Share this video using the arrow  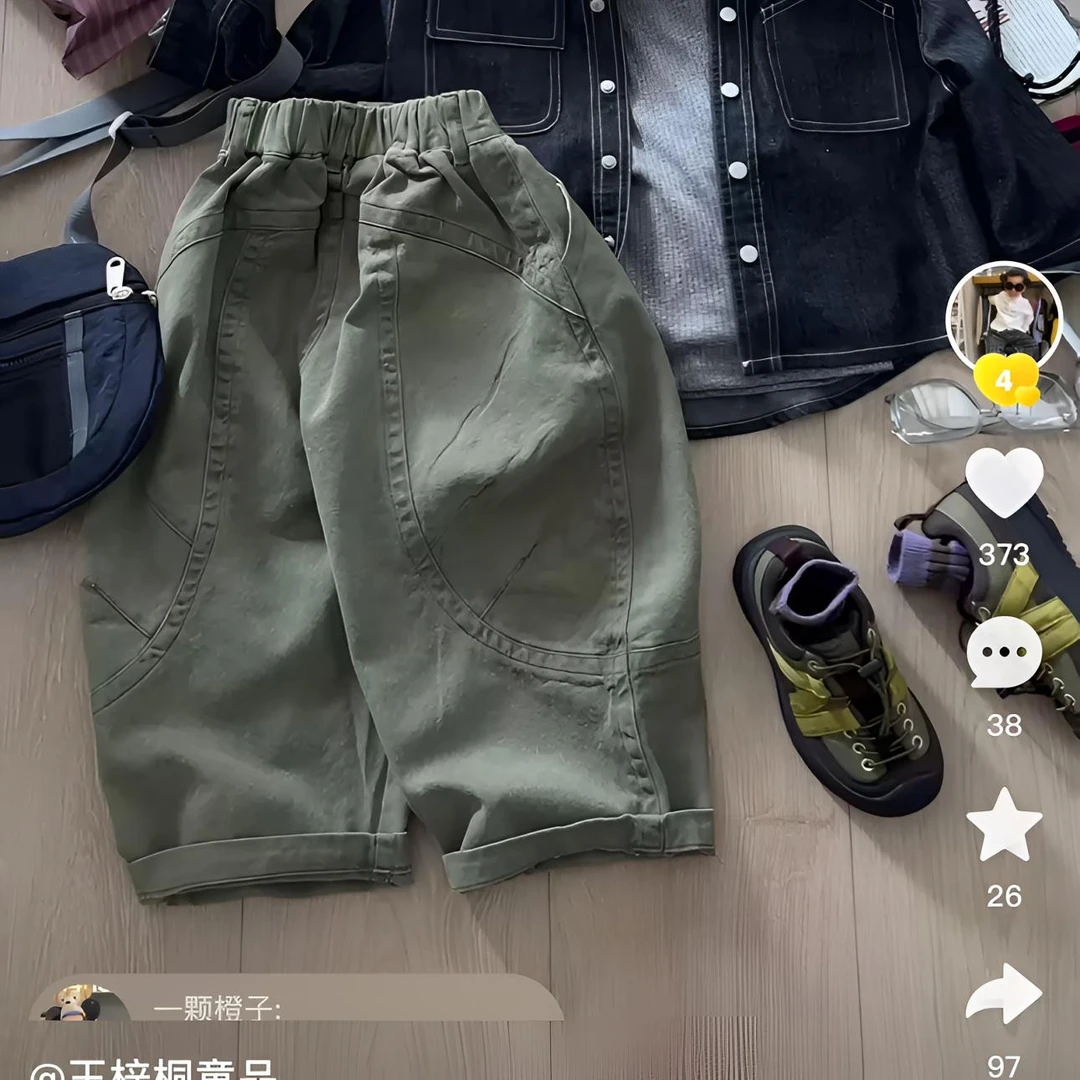pyautogui.click(x=1004, y=993)
